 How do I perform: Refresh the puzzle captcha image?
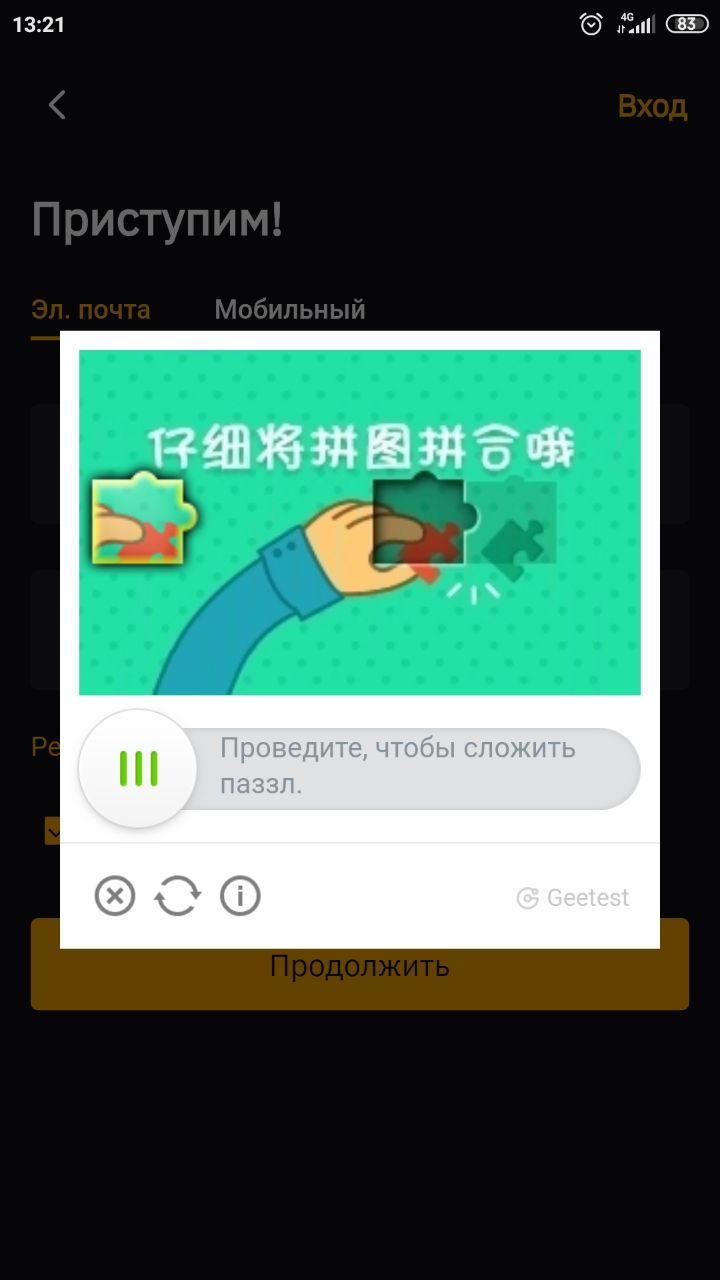coord(177,896)
